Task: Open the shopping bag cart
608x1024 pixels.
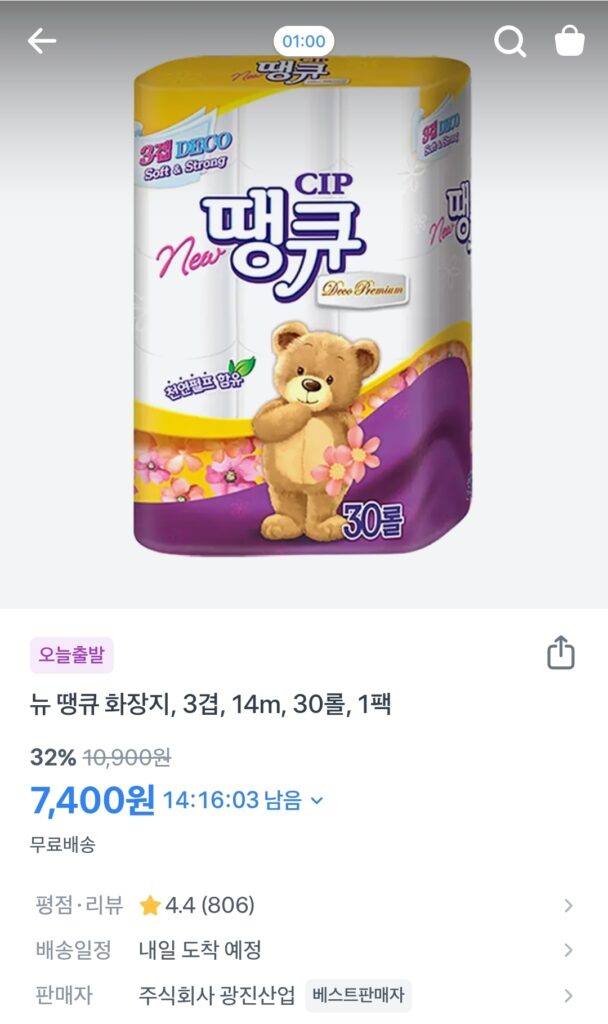Action: pyautogui.click(x=569, y=41)
